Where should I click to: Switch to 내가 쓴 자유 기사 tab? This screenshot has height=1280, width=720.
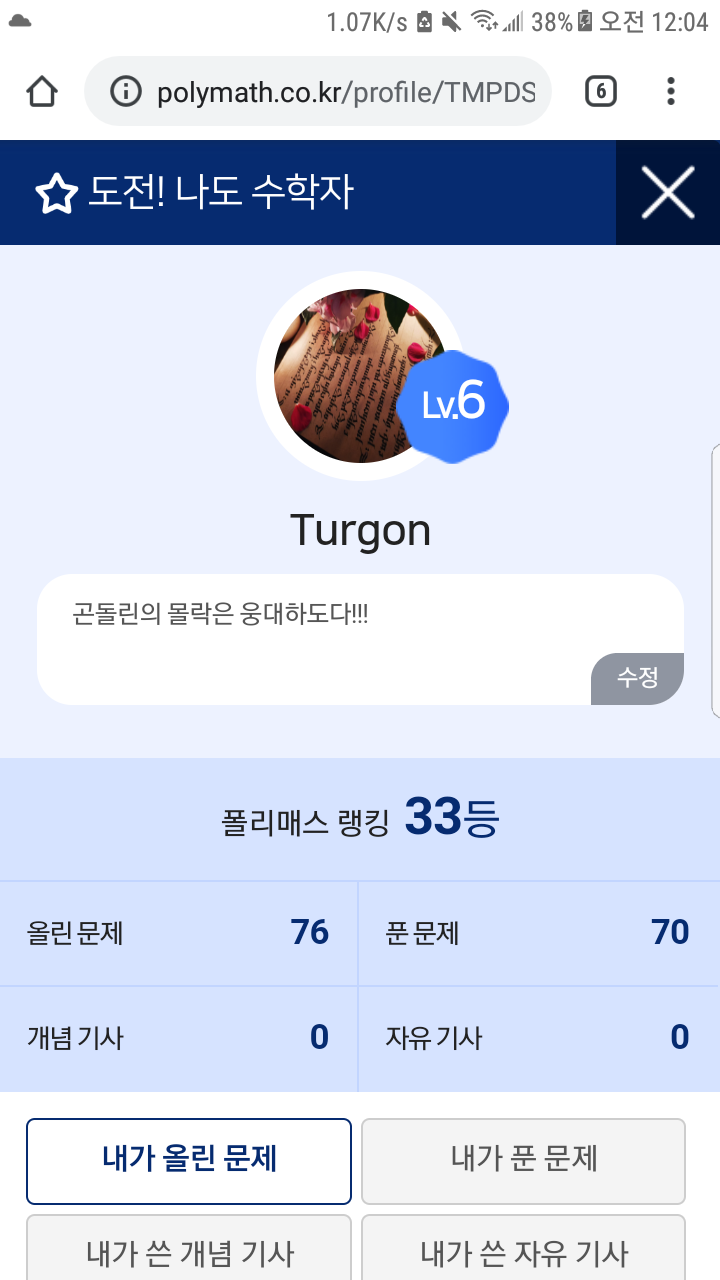click(523, 1248)
